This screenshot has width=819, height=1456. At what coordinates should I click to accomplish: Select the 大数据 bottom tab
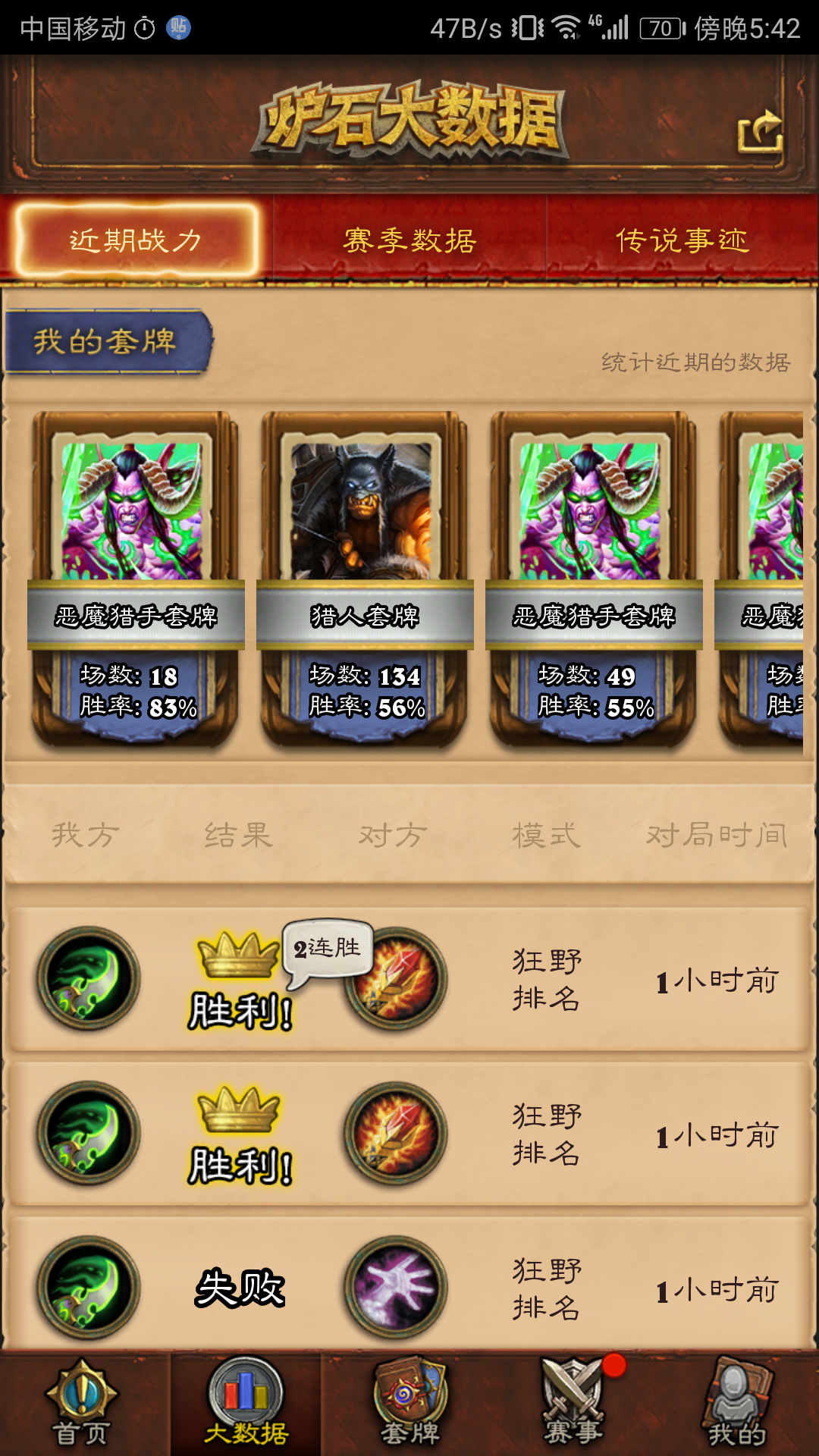coord(246,1404)
